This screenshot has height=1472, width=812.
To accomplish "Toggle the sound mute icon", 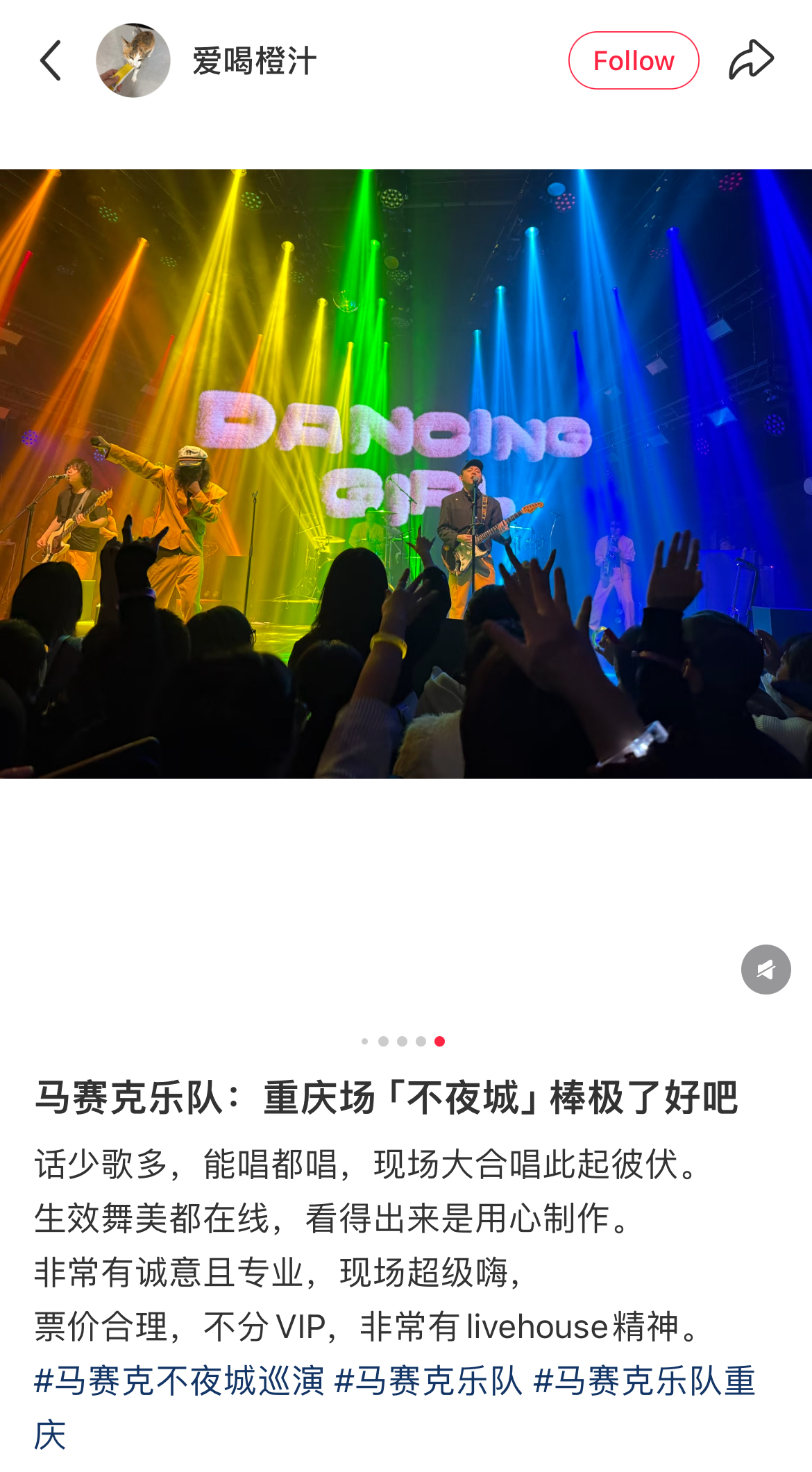I will click(x=766, y=970).
